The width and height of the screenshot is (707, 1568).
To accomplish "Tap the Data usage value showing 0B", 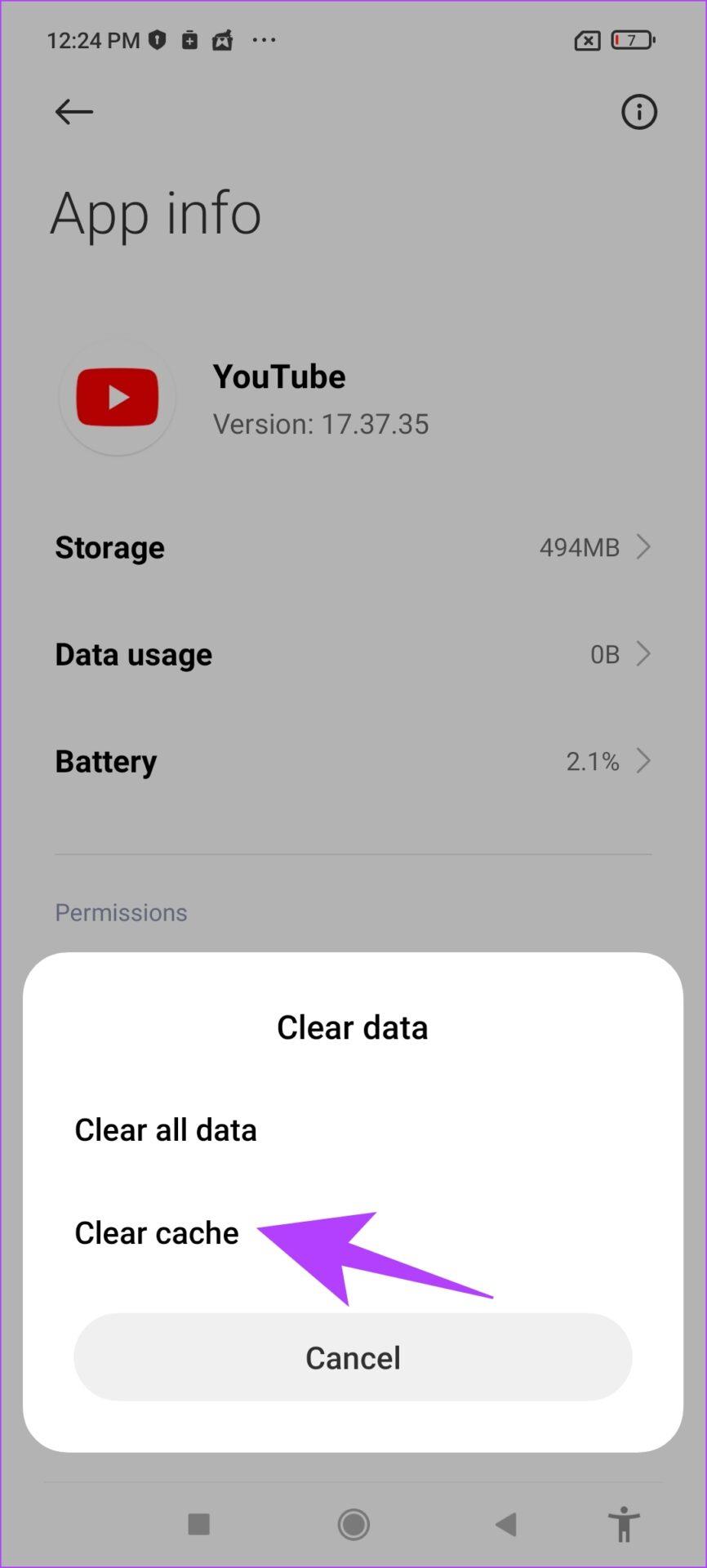I will click(x=606, y=654).
